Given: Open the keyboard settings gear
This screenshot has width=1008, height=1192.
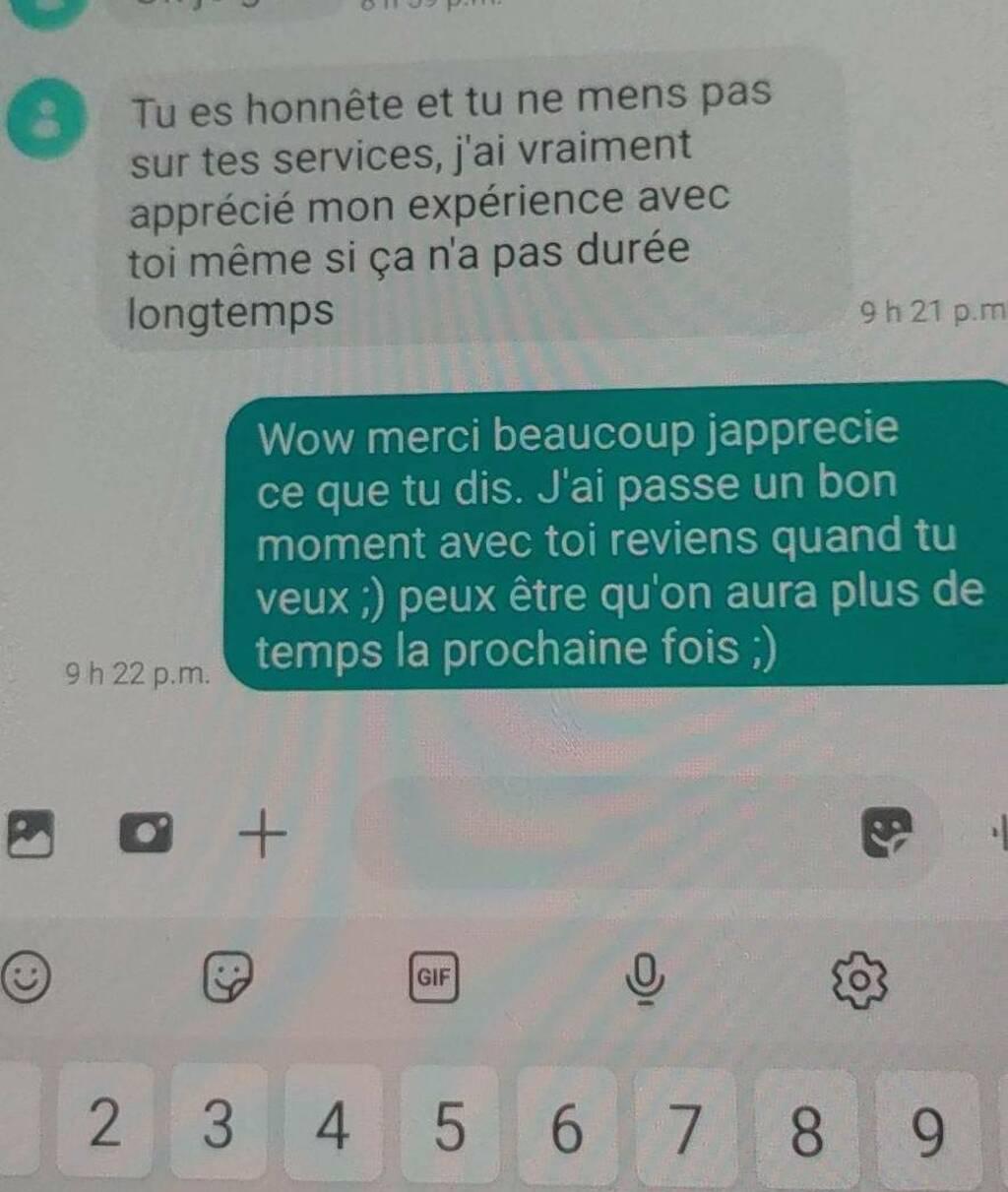Looking at the screenshot, I should pyautogui.click(x=859, y=980).
